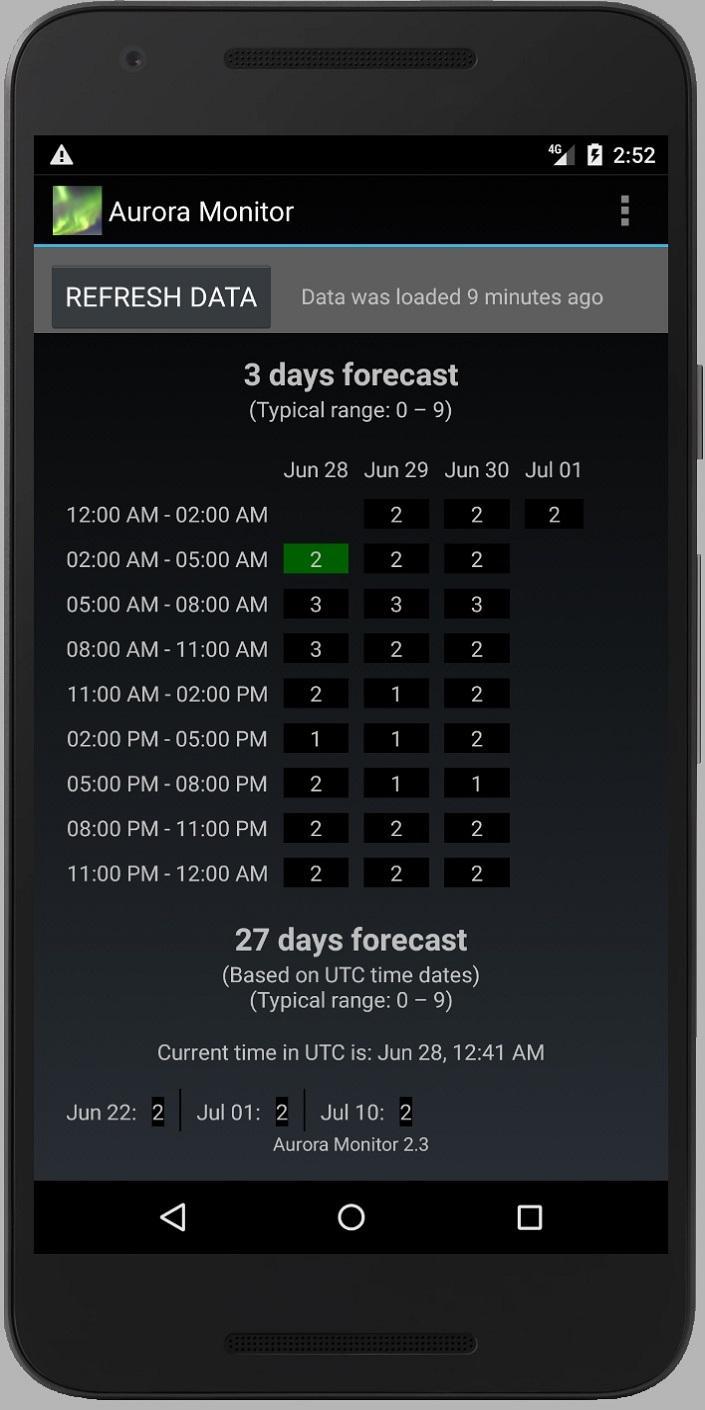Tap the REFRESH DATA button
705x1410 pixels.
(x=161, y=297)
